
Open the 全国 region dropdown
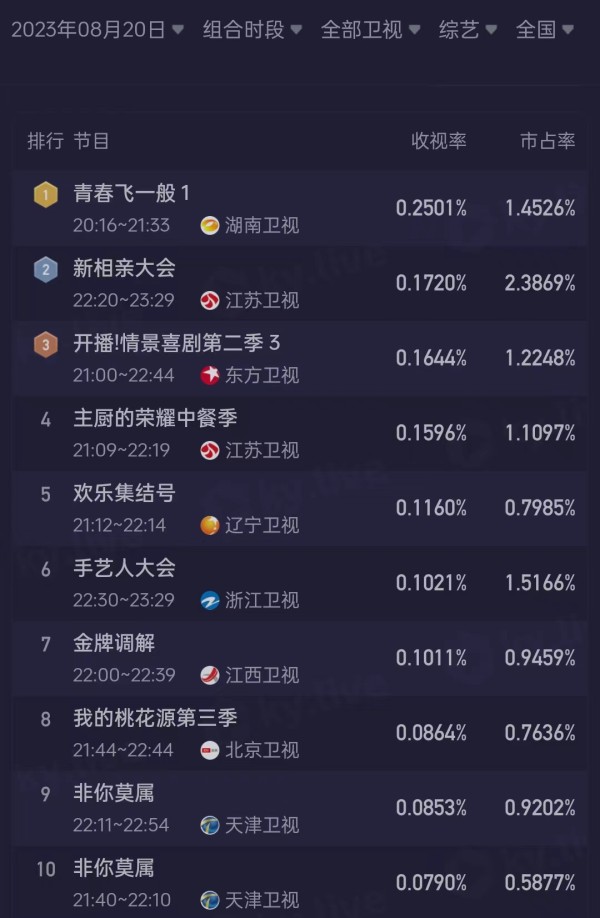tap(545, 30)
